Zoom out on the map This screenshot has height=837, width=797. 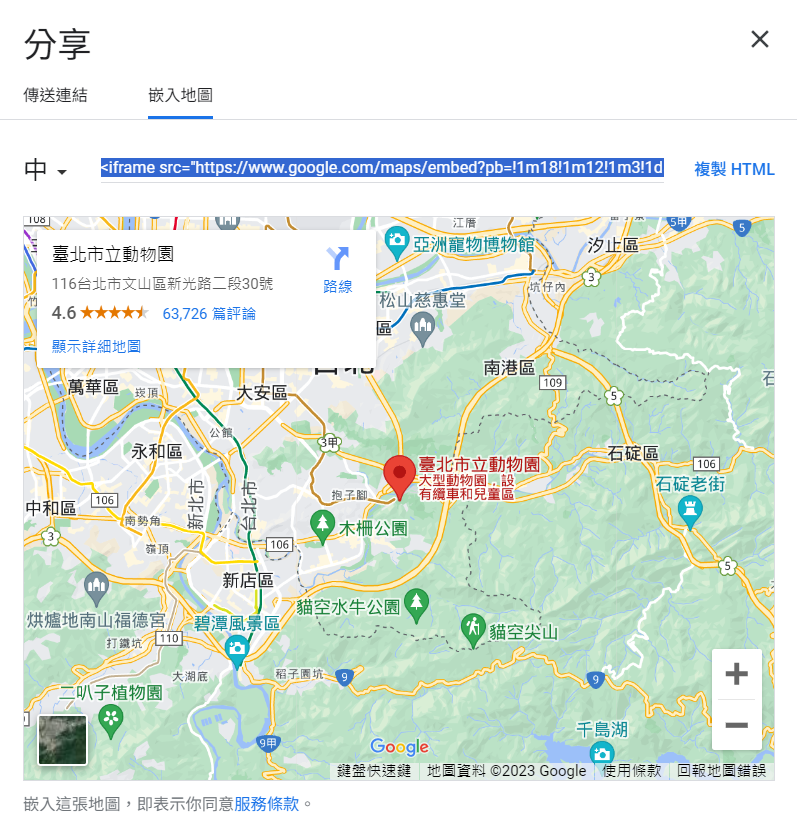pyautogui.click(x=737, y=724)
